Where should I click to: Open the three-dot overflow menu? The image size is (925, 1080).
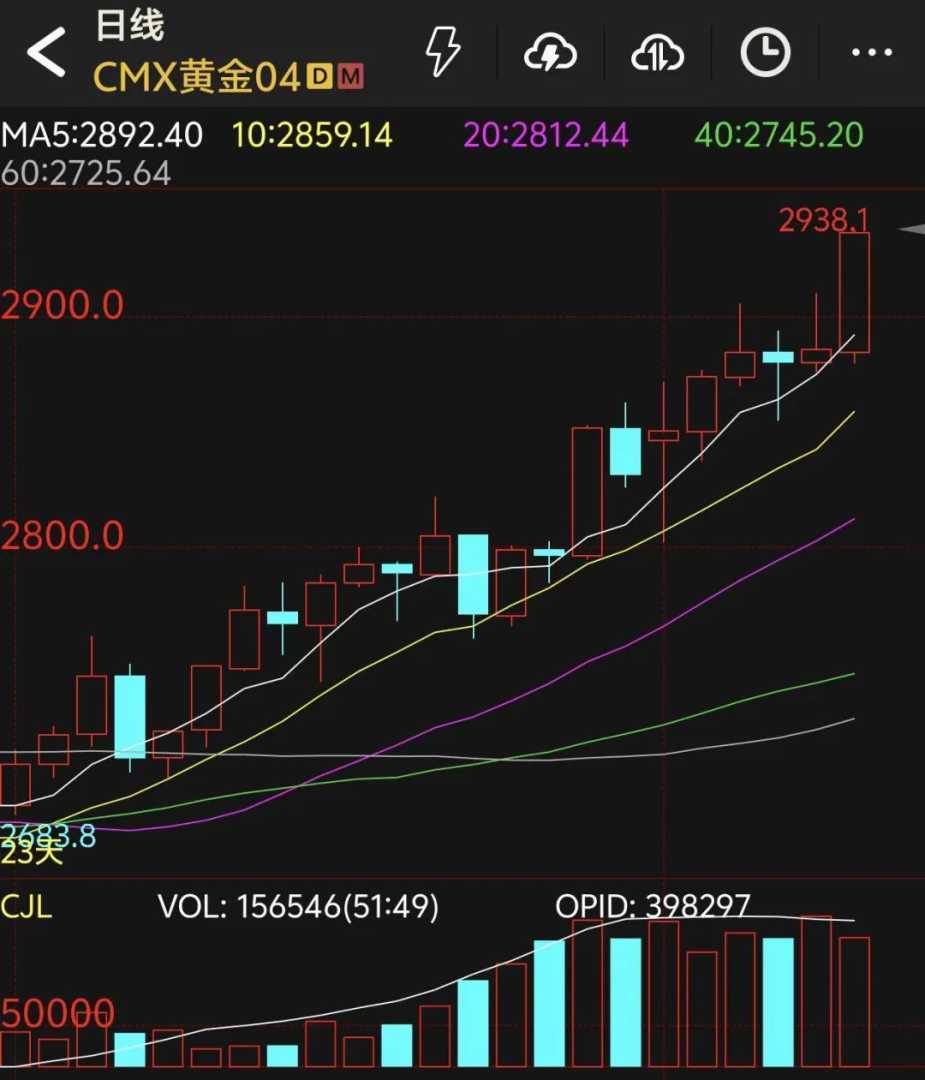(x=872, y=52)
